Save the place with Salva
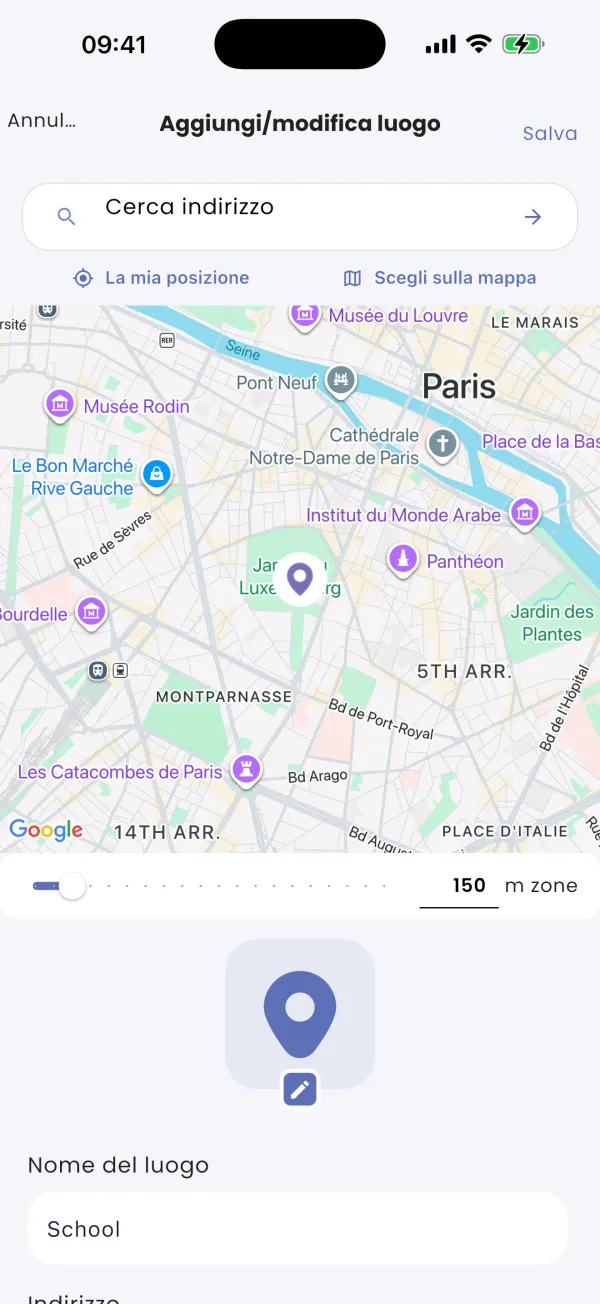Screen dimensions: 600x1304 [x=550, y=133]
